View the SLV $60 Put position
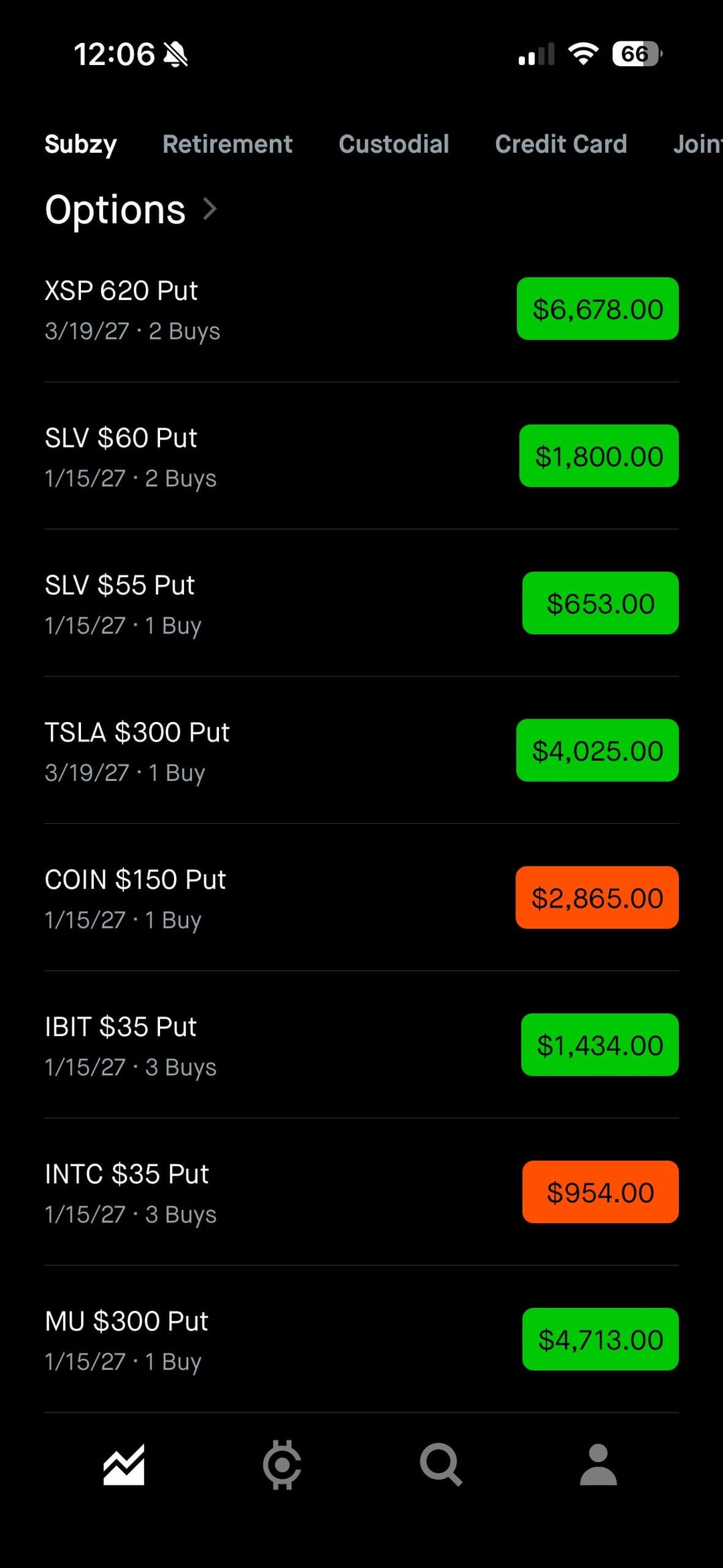The image size is (723, 1568). (201, 457)
